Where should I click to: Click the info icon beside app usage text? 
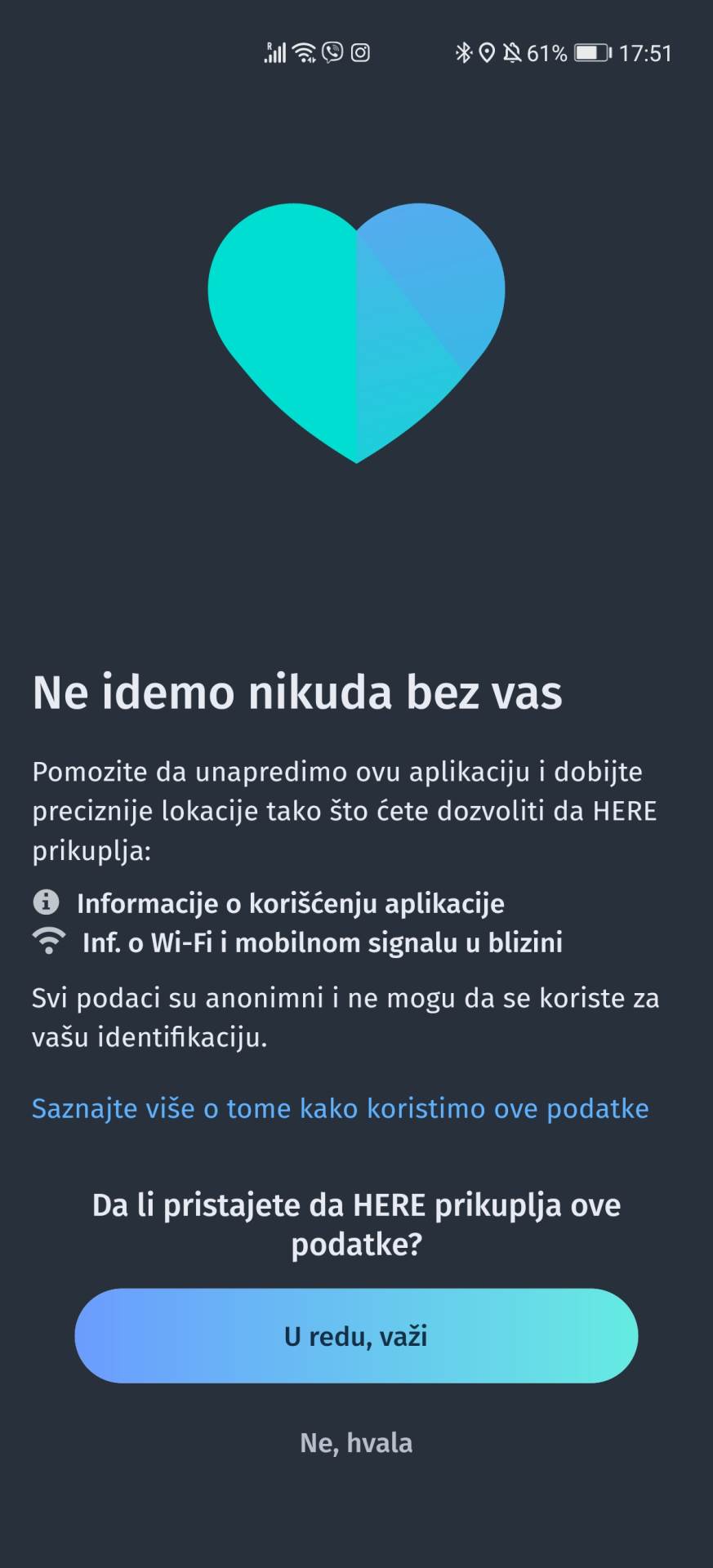pos(46,902)
